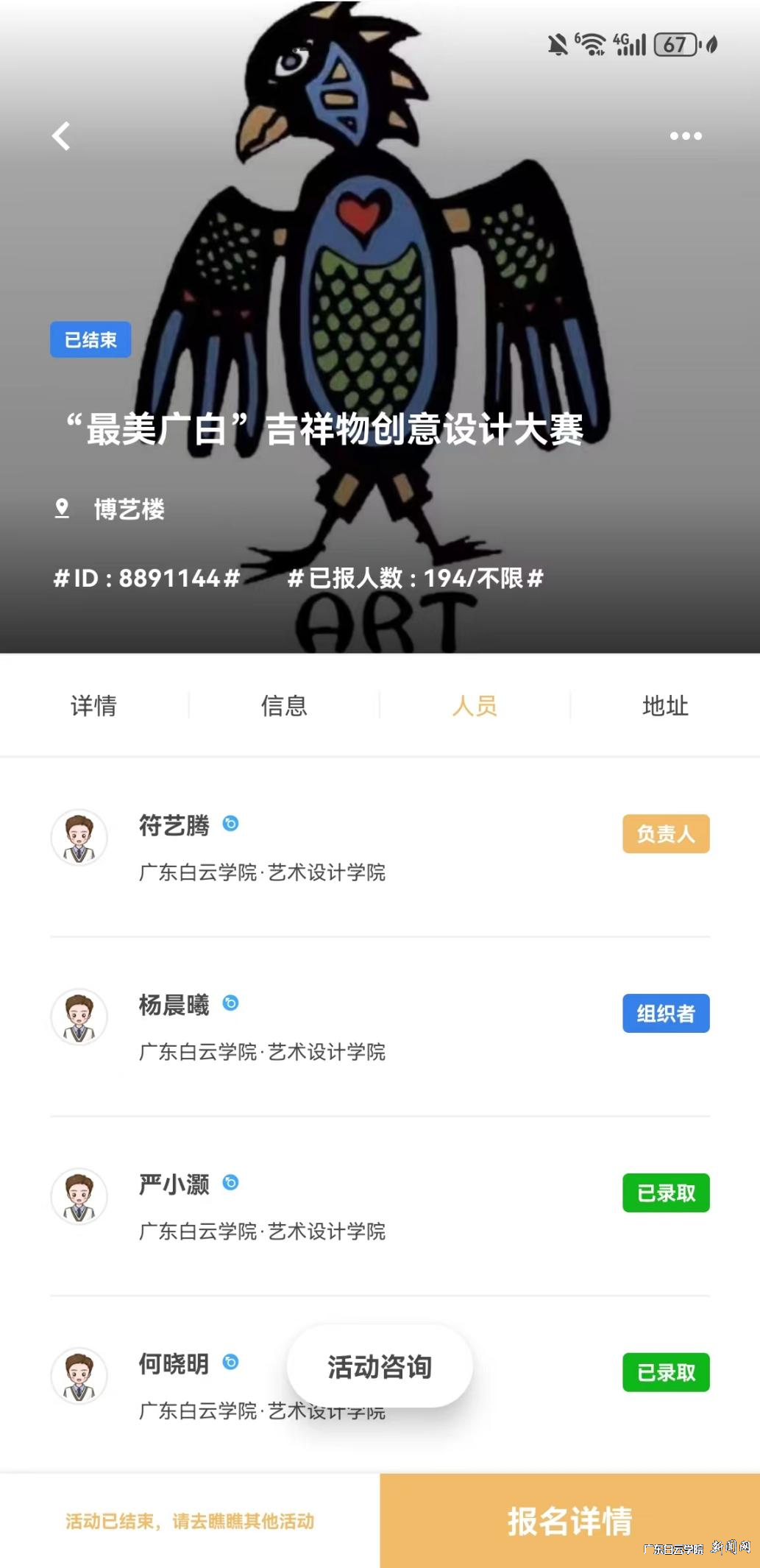
Task: Click the 组织者 badge next to 杨晨曦
Action: point(666,1014)
